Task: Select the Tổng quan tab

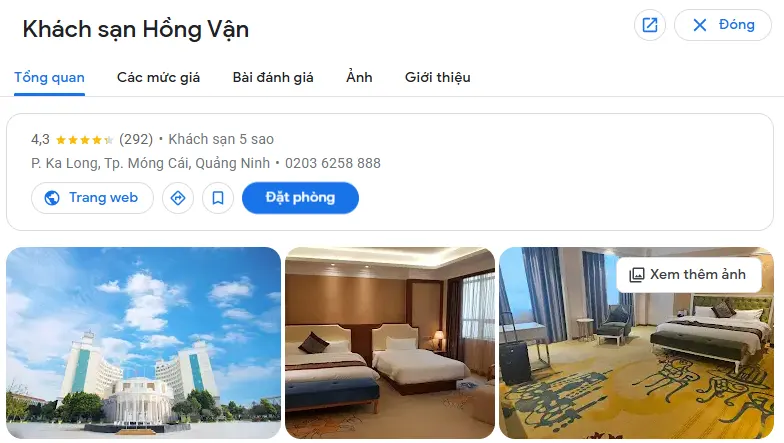Action: click(x=49, y=77)
